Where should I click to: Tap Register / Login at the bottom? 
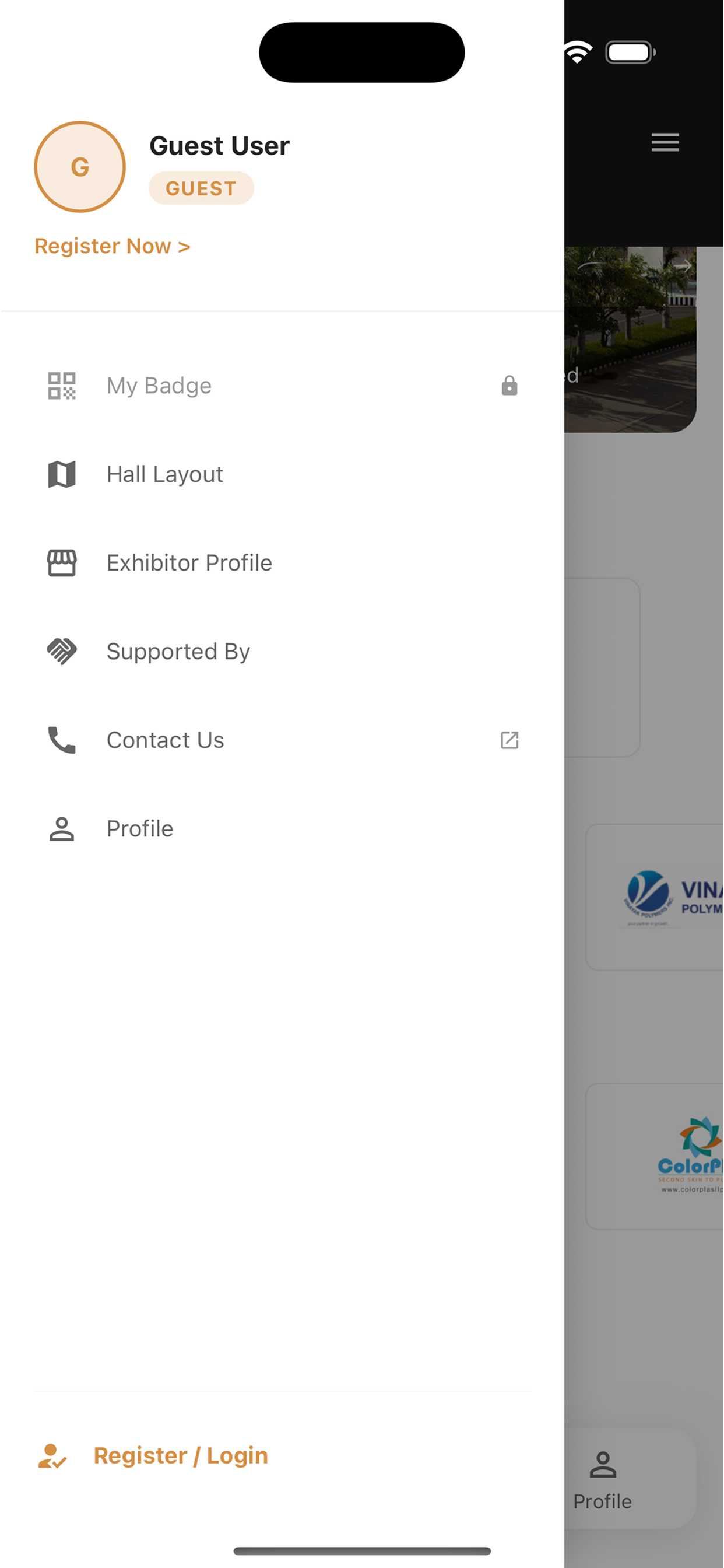[153, 1455]
